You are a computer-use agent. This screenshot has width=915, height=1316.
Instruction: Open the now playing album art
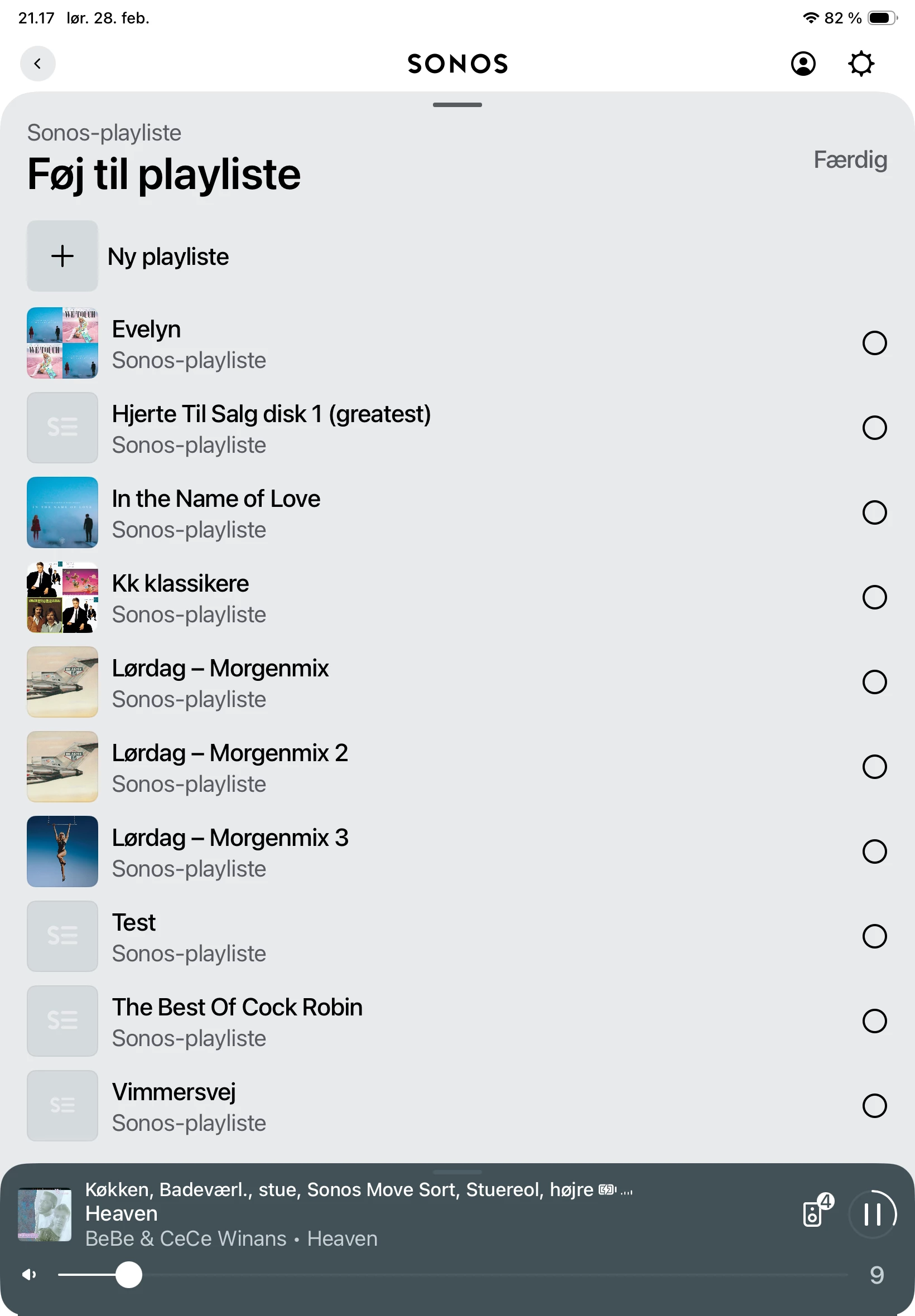45,1215
